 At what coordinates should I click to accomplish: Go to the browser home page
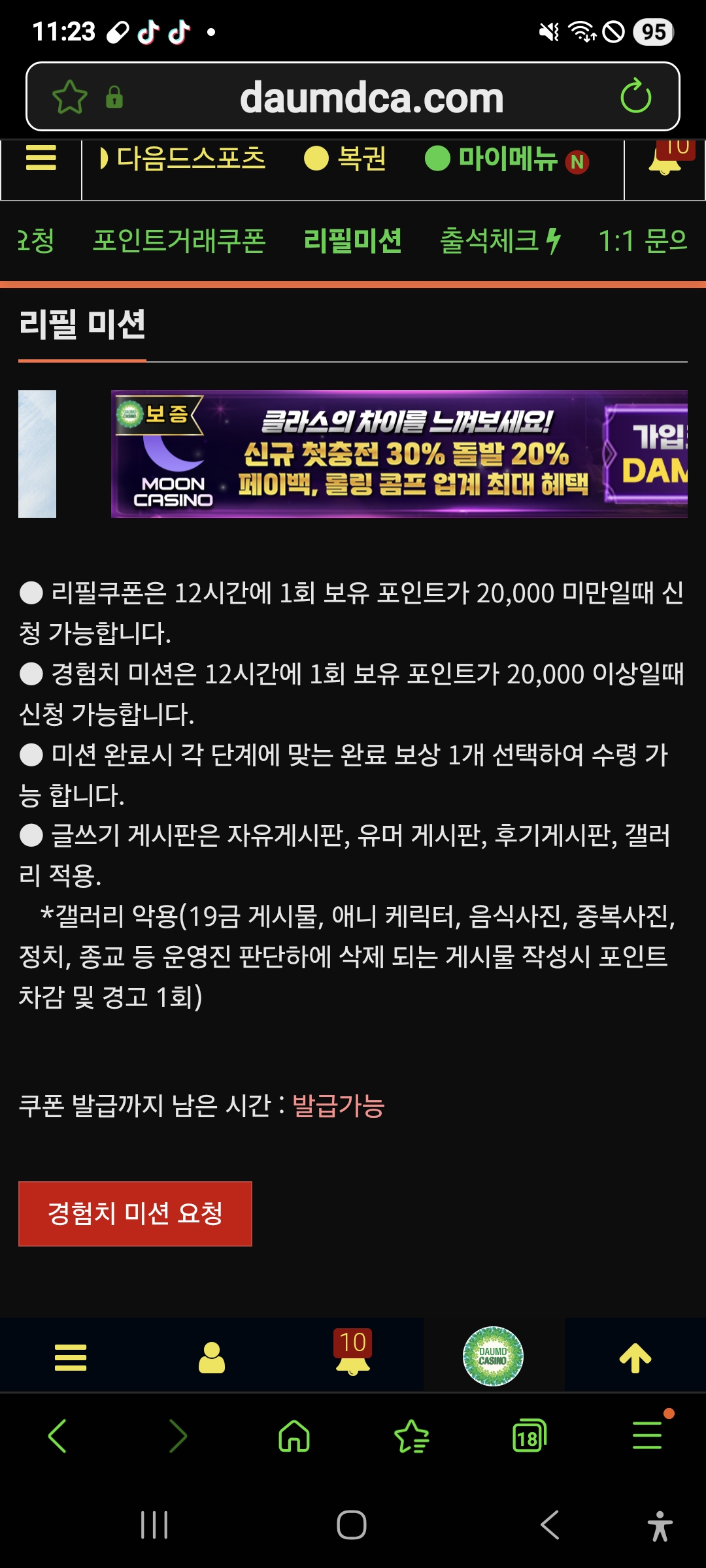[294, 1437]
